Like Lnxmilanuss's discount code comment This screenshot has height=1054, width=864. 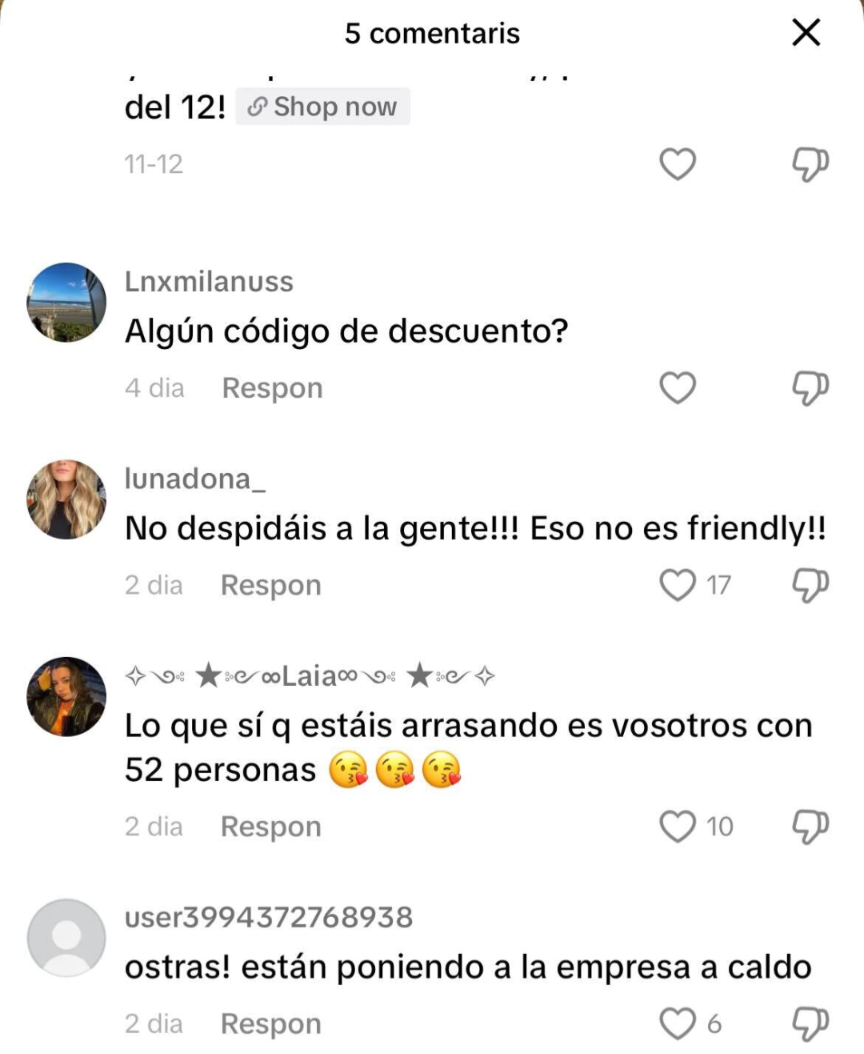click(x=678, y=388)
